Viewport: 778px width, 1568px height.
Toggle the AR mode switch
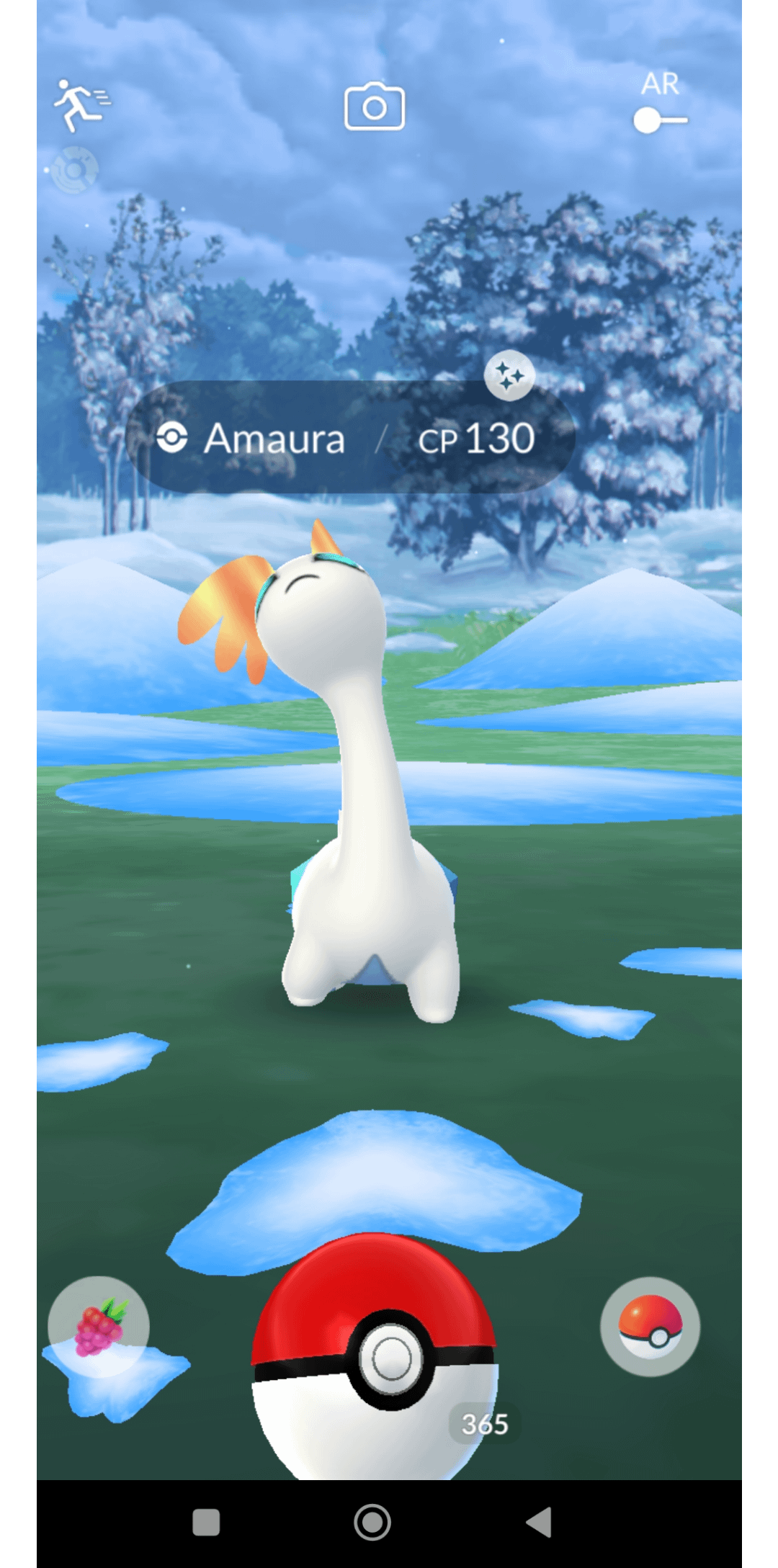tap(659, 120)
